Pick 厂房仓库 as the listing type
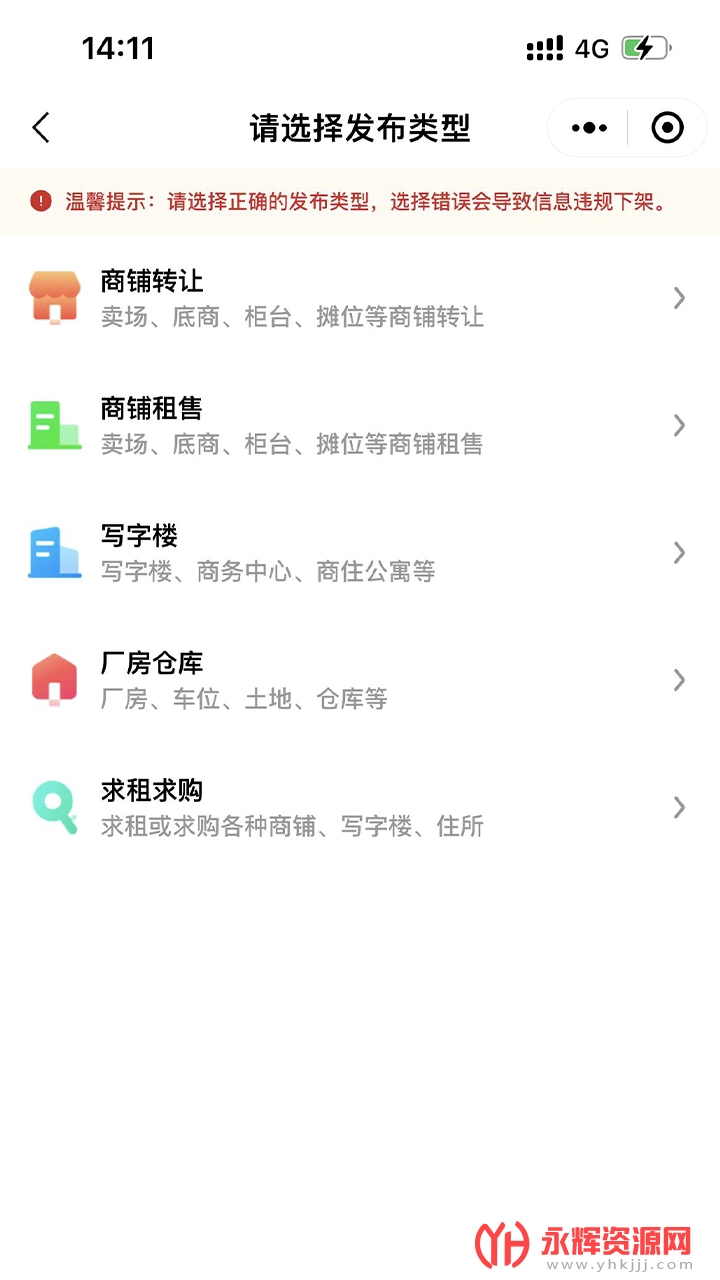The height and width of the screenshot is (1280, 720). coord(360,680)
